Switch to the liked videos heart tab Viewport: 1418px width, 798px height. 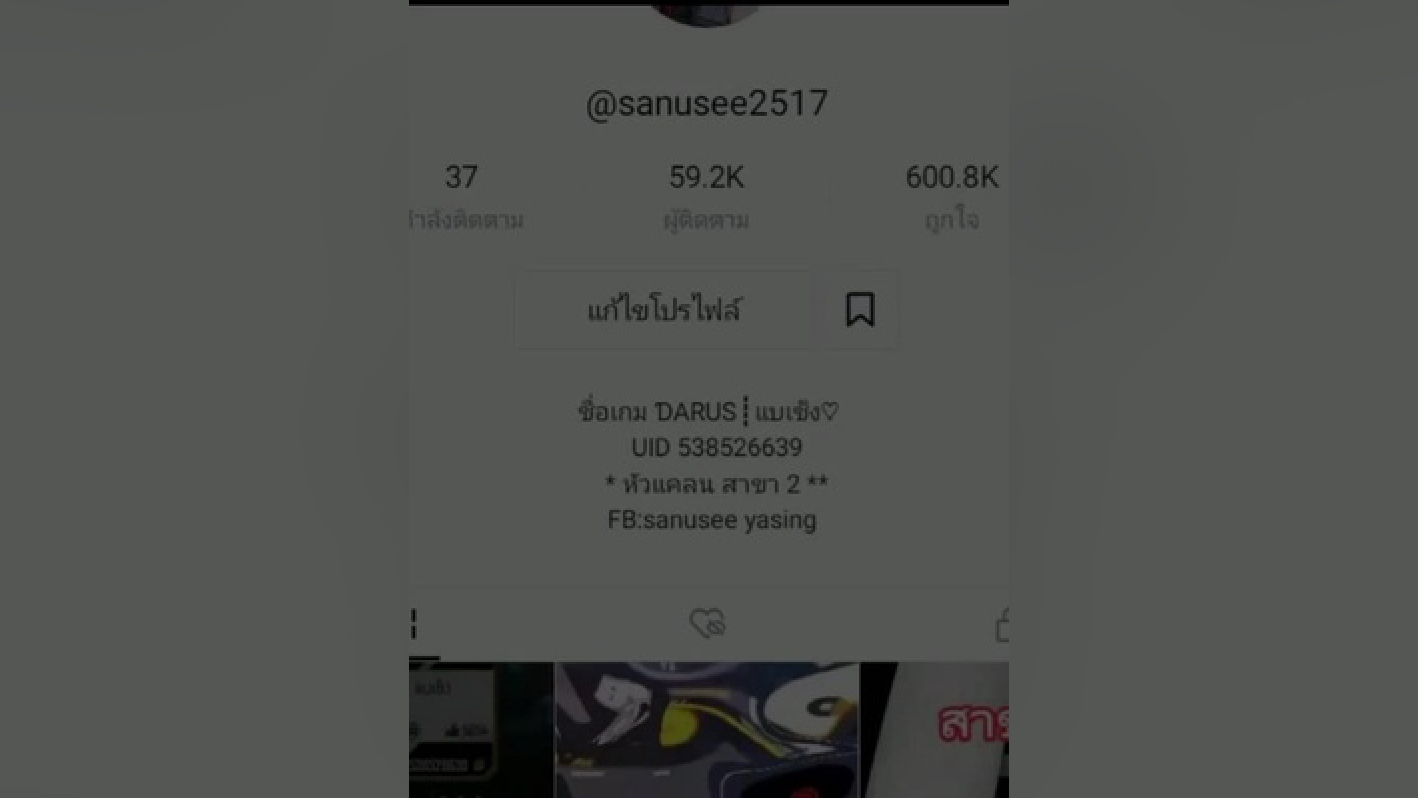point(707,624)
